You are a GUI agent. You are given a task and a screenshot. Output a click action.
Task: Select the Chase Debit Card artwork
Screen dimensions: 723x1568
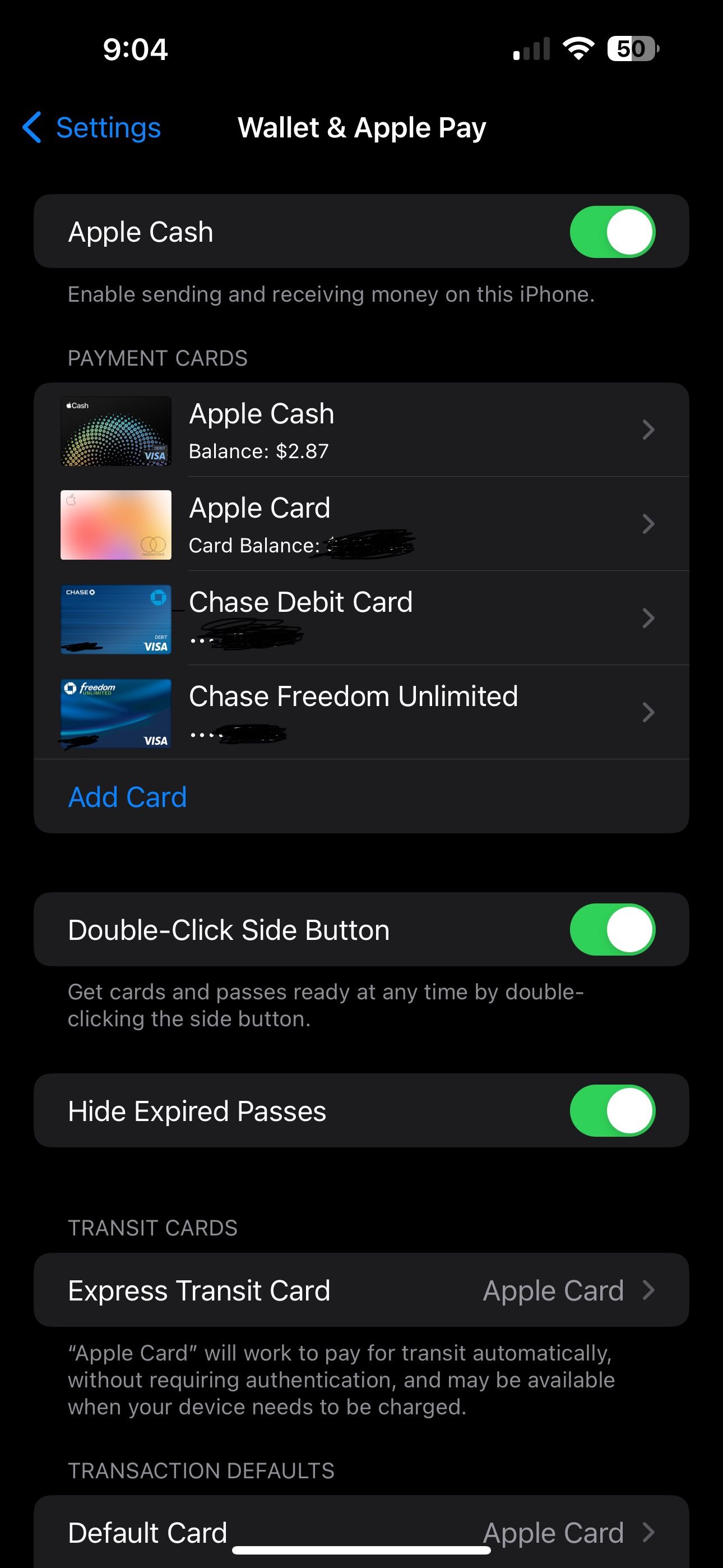(115, 619)
